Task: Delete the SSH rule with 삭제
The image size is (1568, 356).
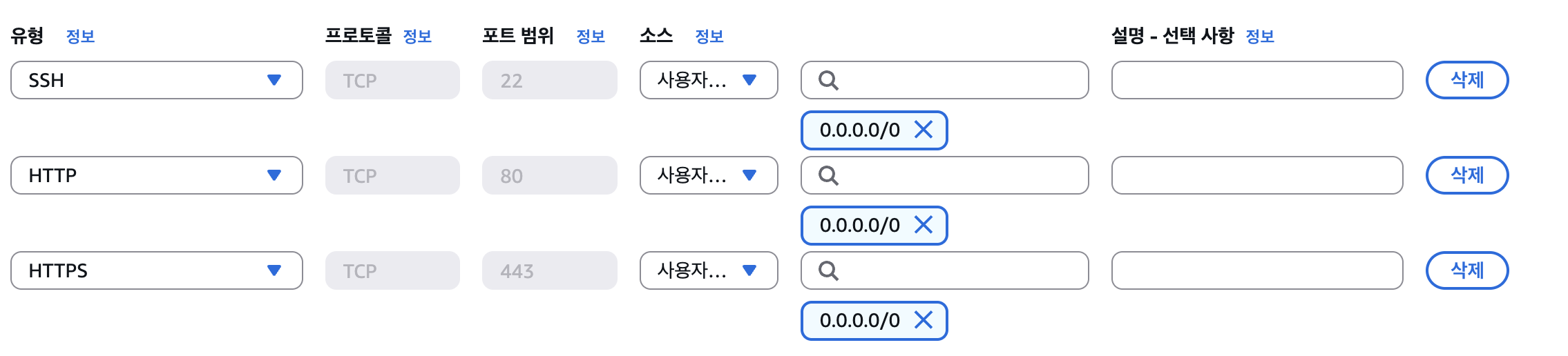Action: point(1466,80)
